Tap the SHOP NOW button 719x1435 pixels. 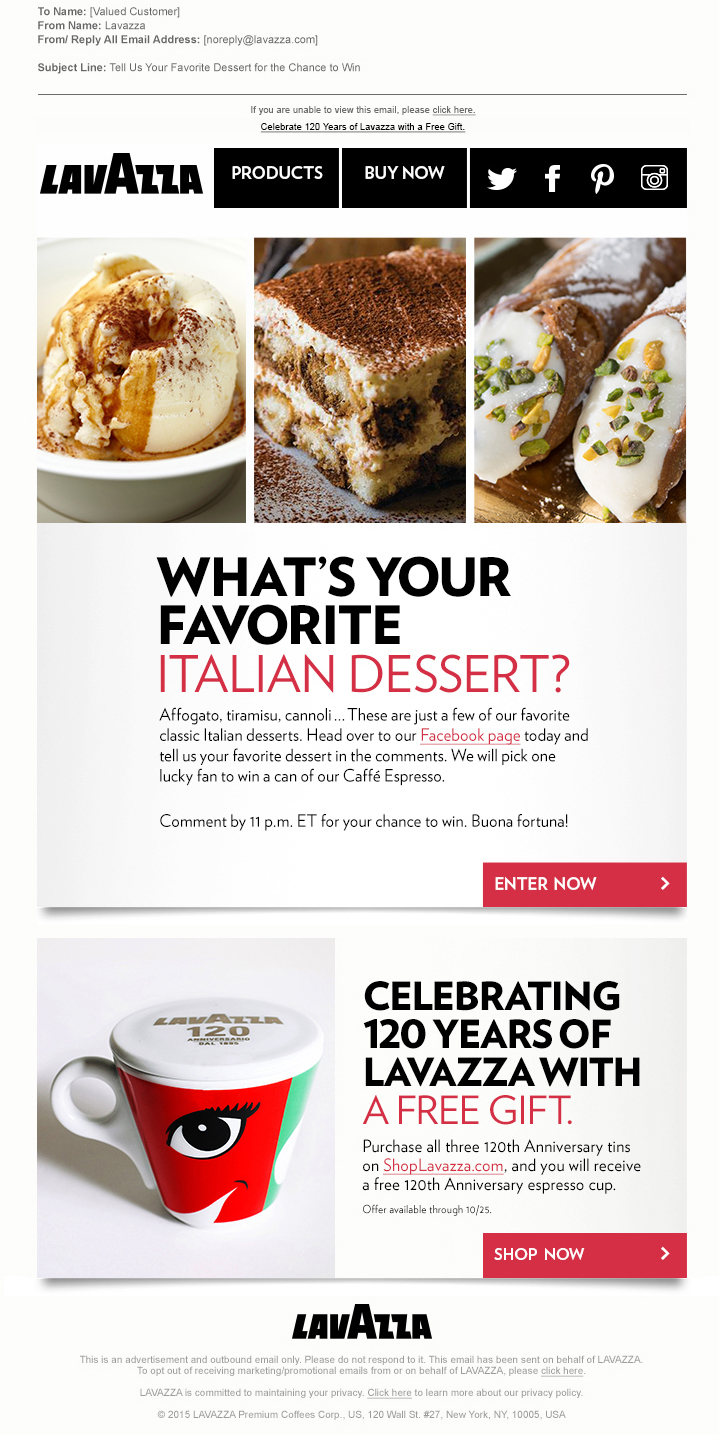584,1254
